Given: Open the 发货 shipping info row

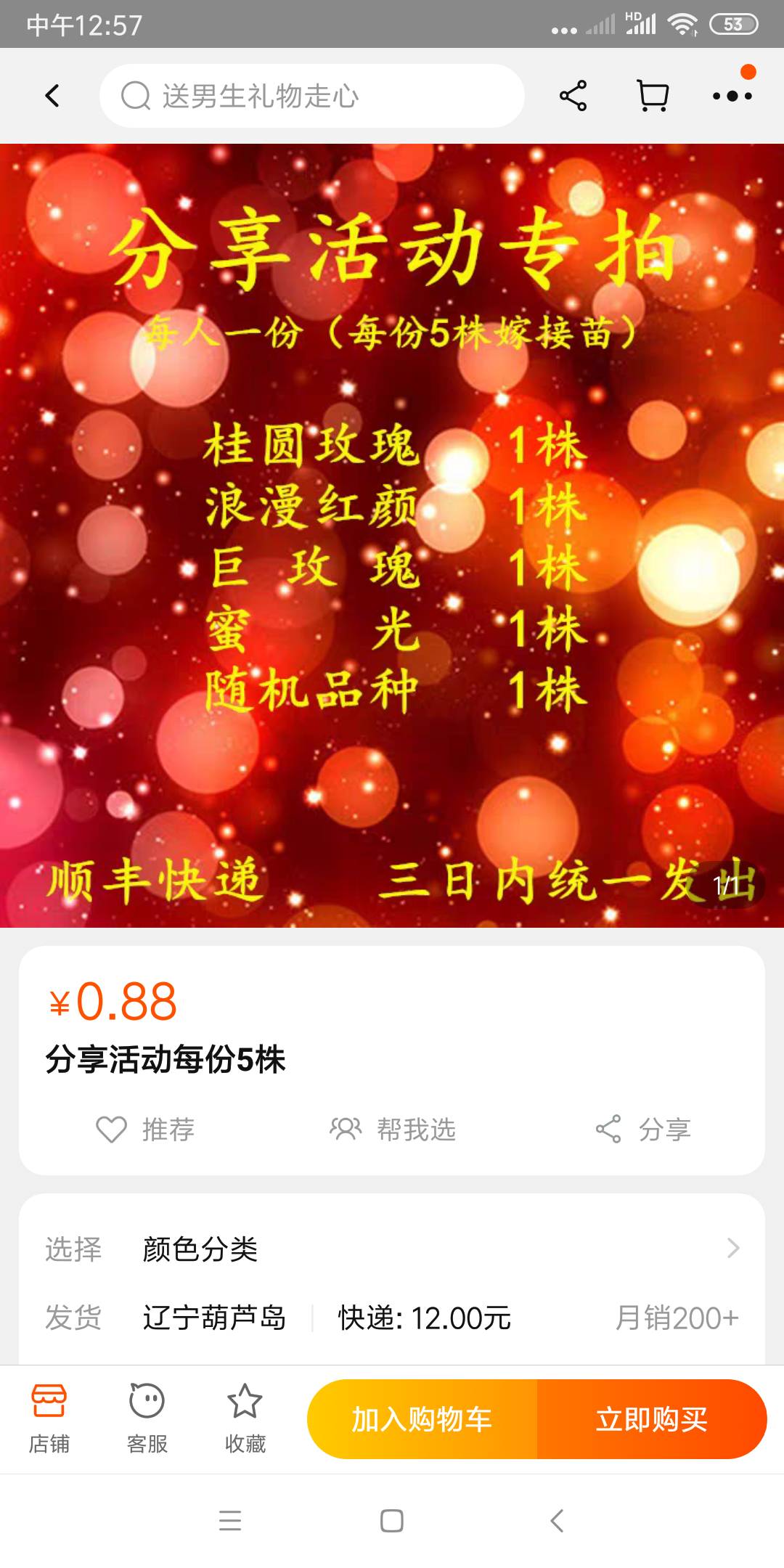Looking at the screenshot, I should point(392,1318).
